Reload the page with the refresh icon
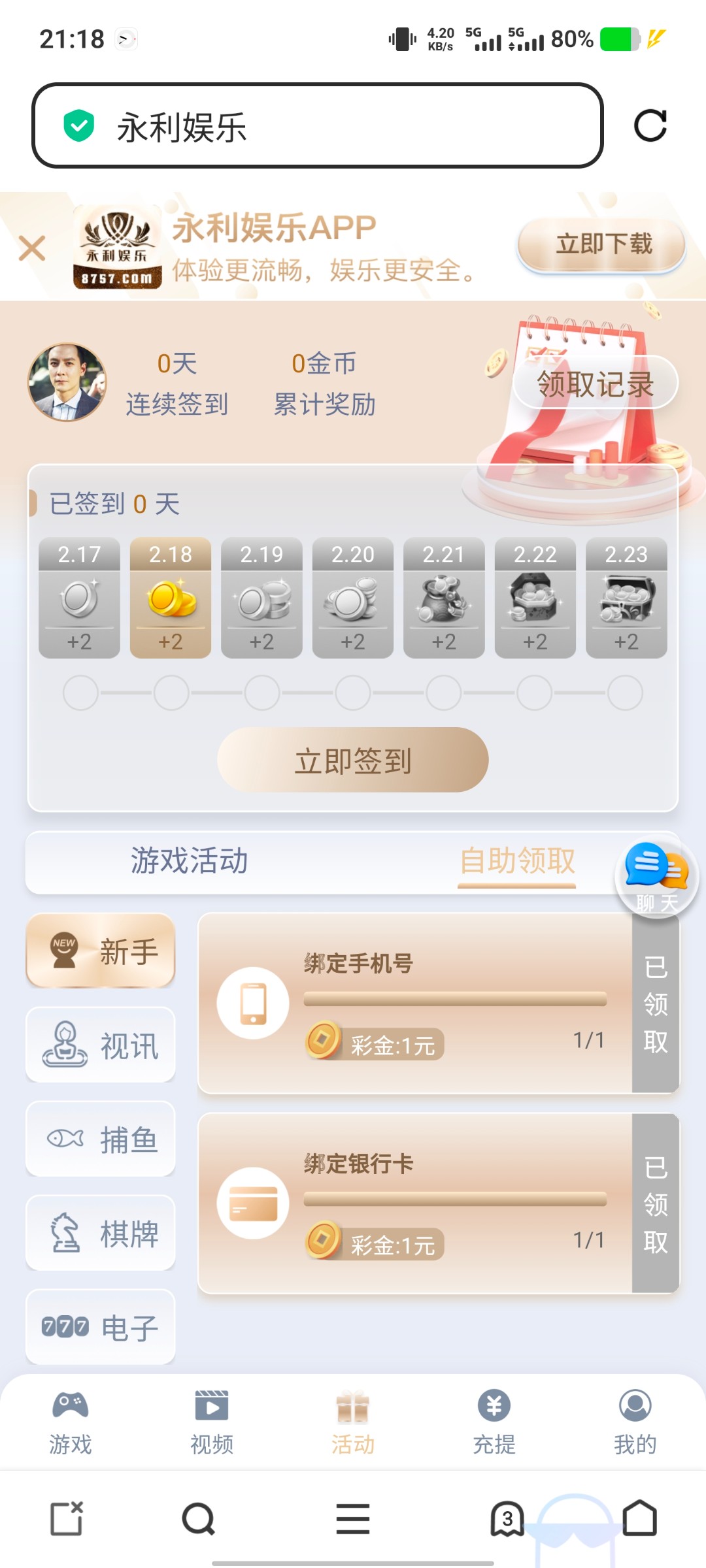The height and width of the screenshot is (1568, 706). pos(650,125)
